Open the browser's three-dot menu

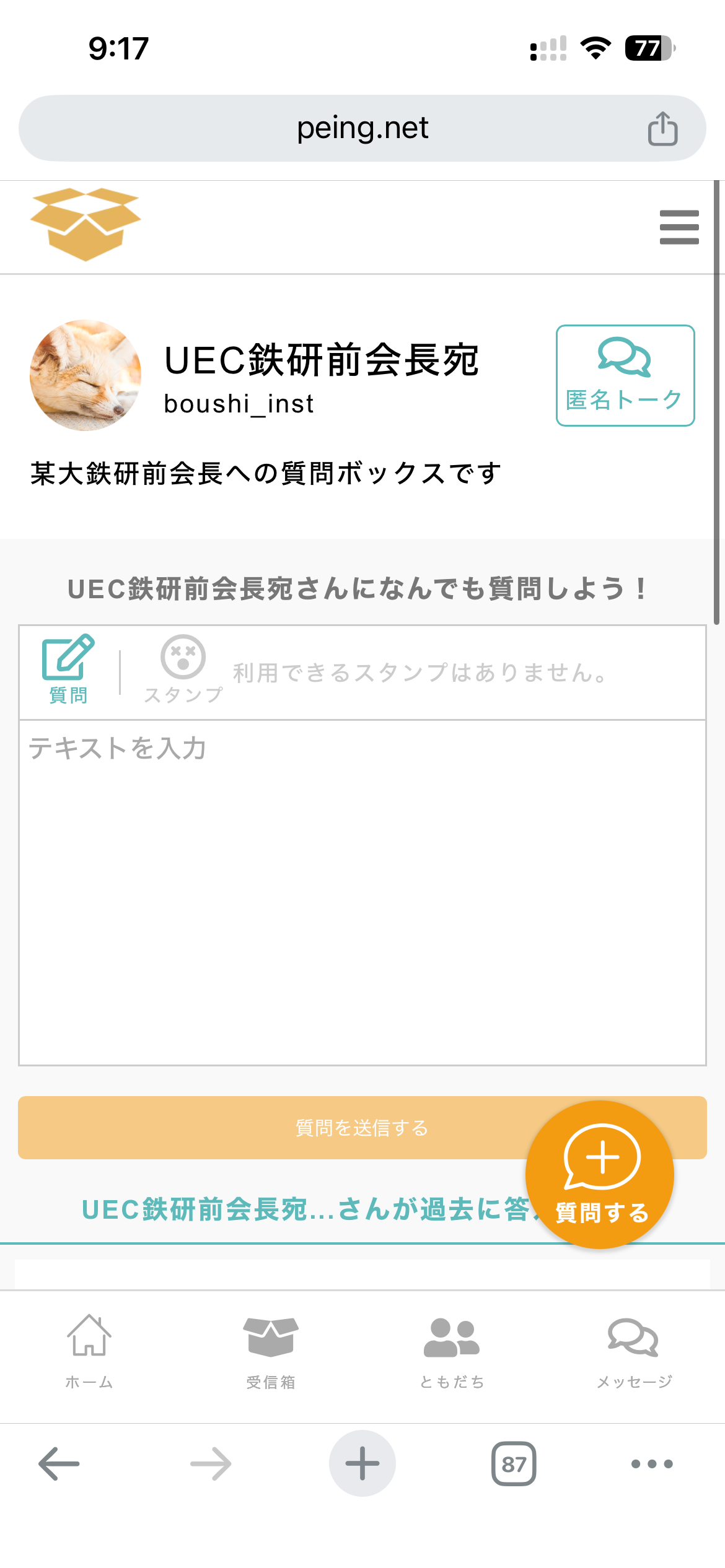point(652,1464)
